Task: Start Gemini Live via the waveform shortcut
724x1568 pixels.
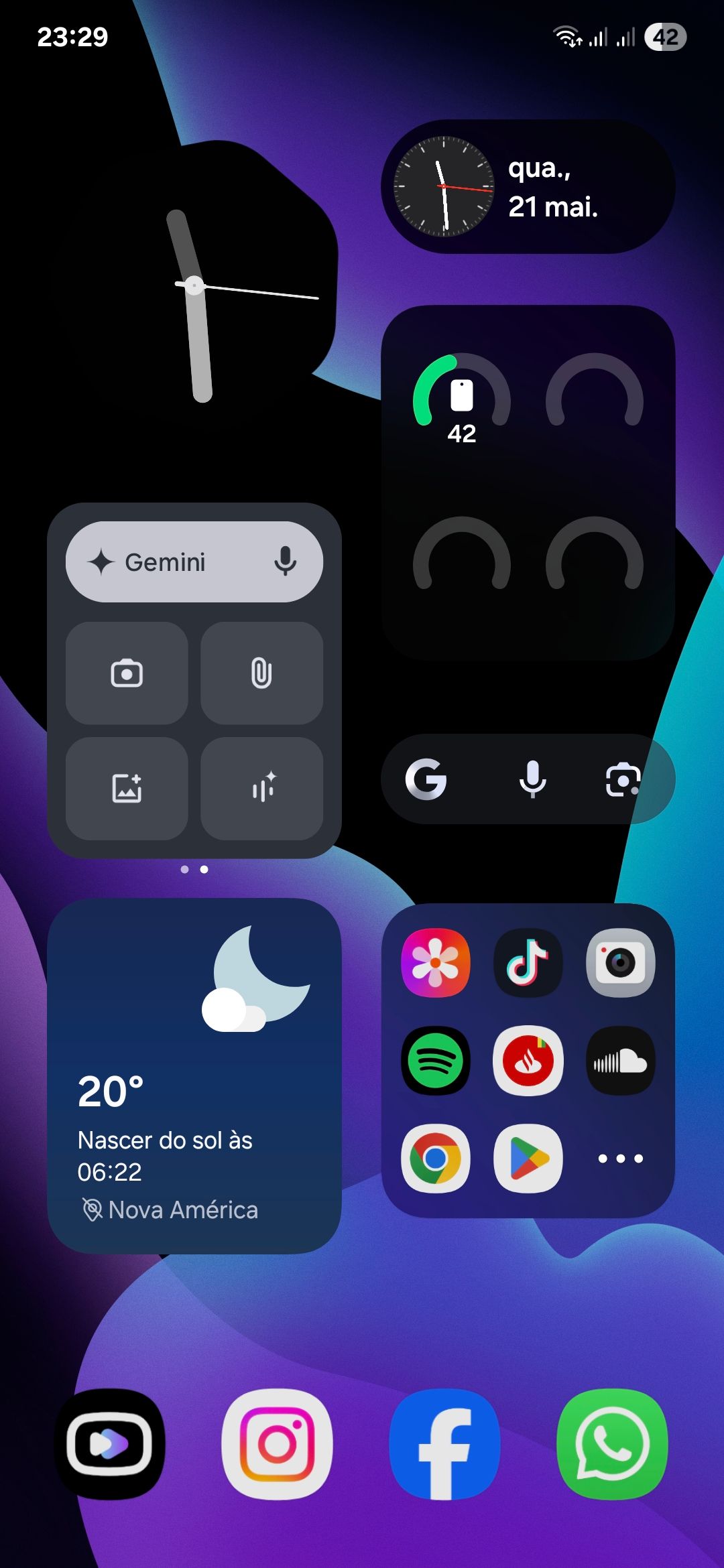Action: [261, 788]
